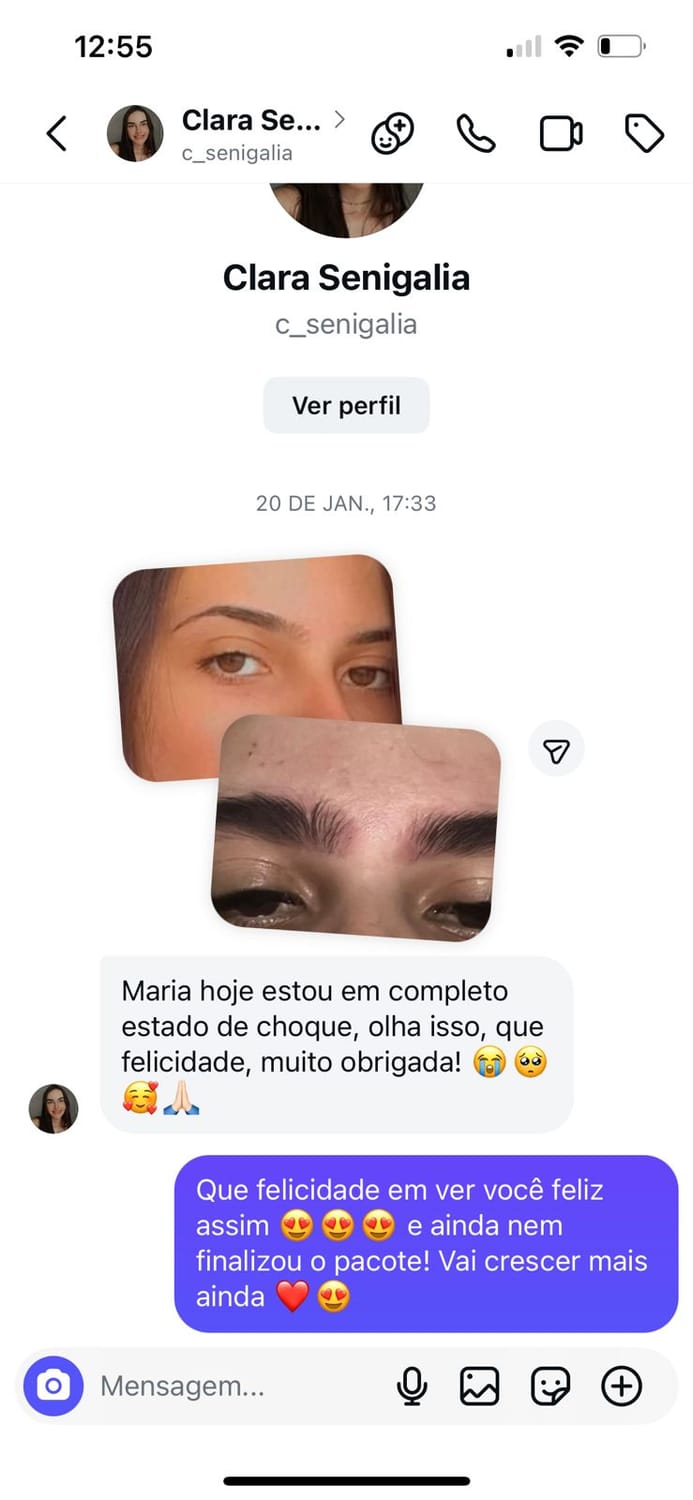The width and height of the screenshot is (693, 1500).
Task: Start a voice call with Clara
Action: pos(475,133)
